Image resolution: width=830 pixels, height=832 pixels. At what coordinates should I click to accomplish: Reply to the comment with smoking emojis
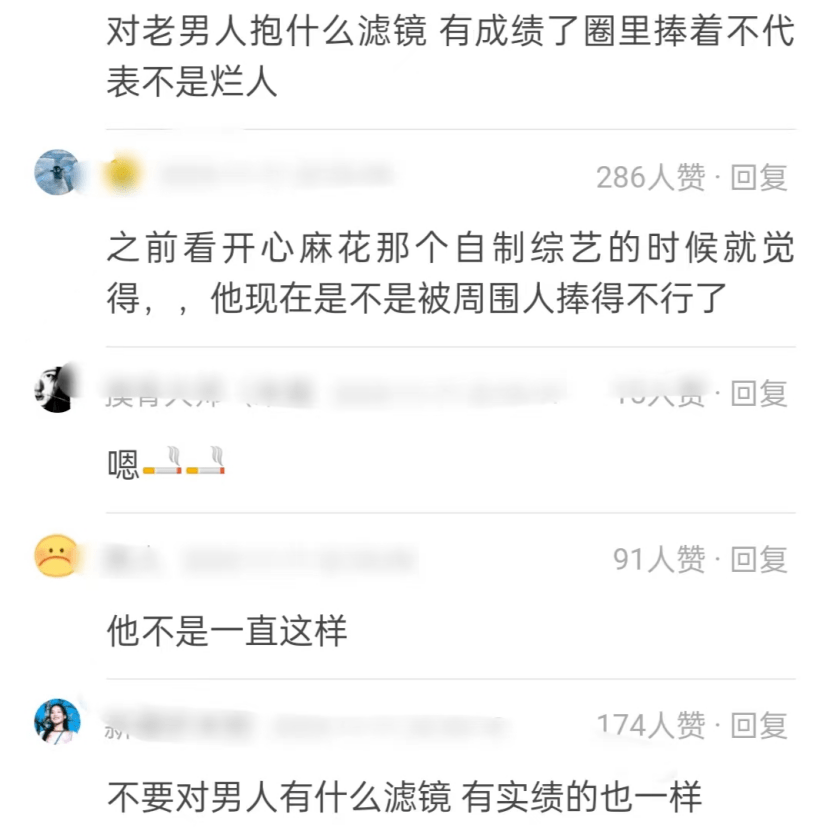click(x=759, y=394)
